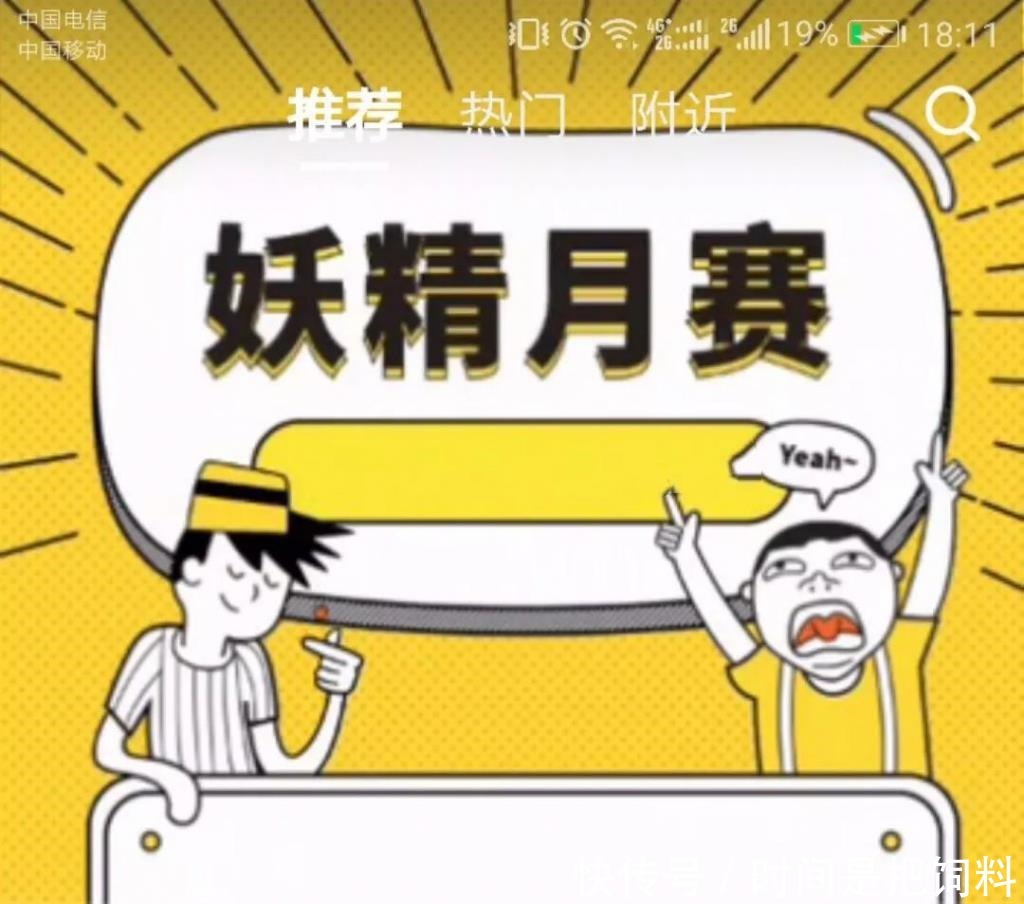Open the 附近 tab
1024x904 pixels.
683,116
